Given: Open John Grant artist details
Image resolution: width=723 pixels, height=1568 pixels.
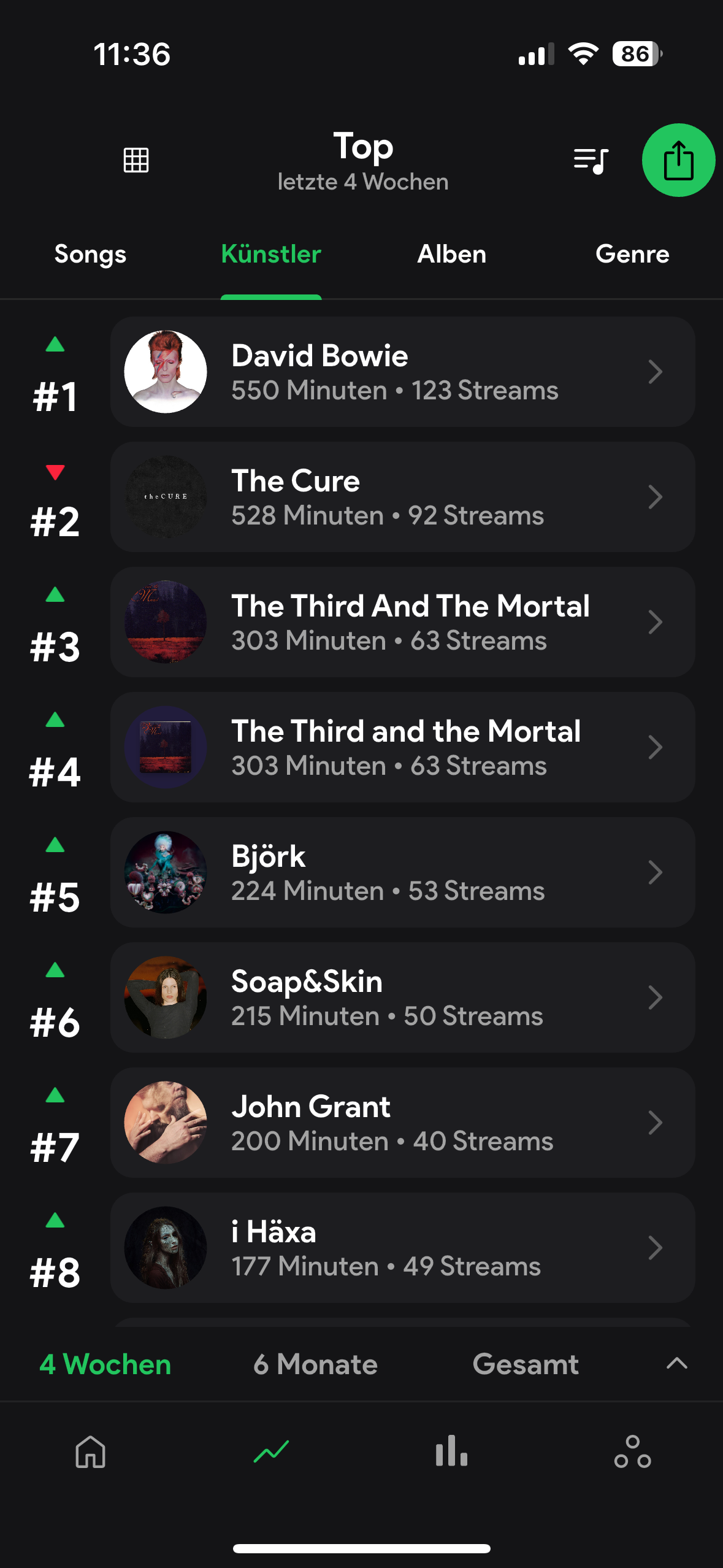Looking at the screenshot, I should (x=402, y=1123).
